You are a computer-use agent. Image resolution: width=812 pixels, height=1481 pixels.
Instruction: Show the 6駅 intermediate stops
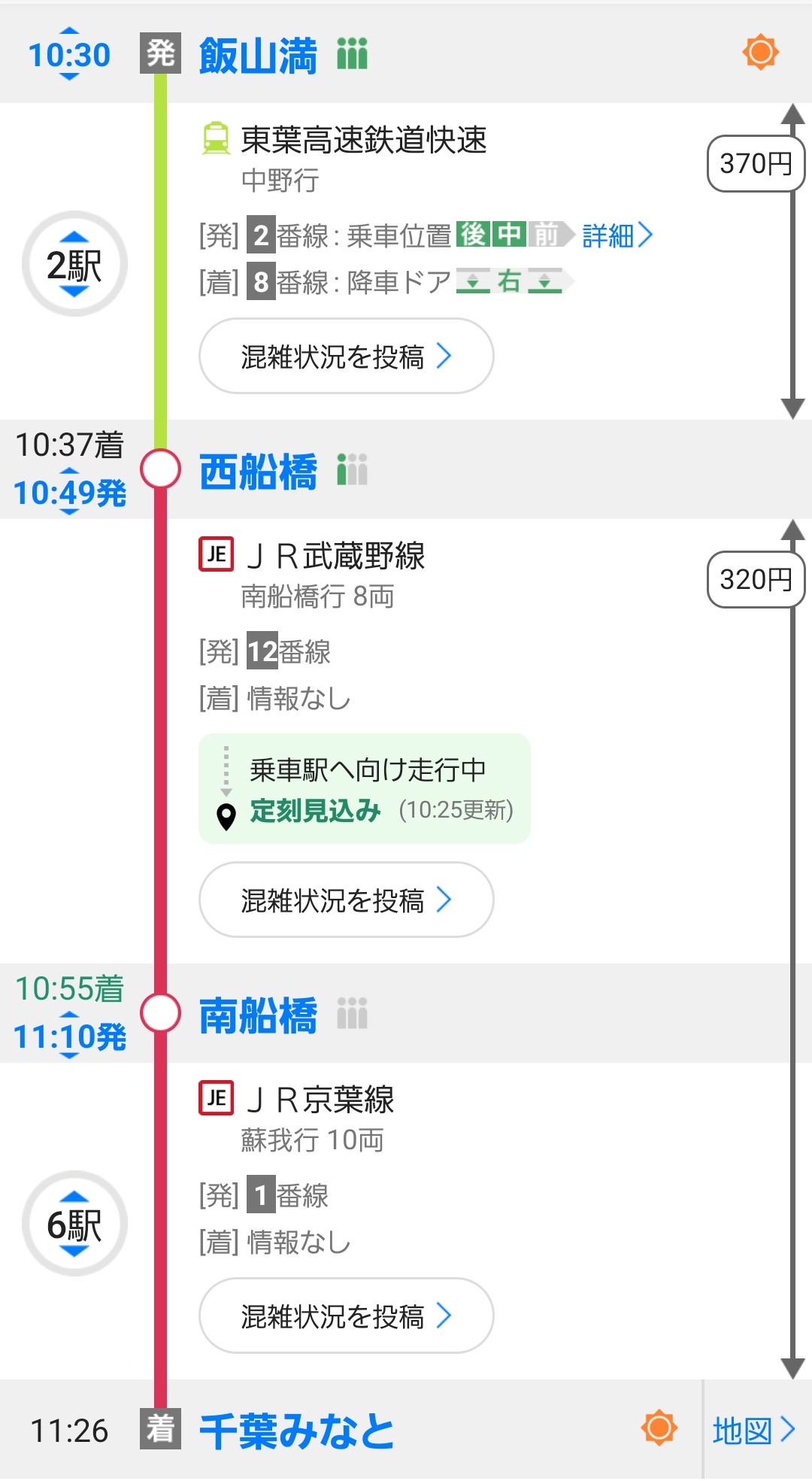click(x=74, y=1224)
